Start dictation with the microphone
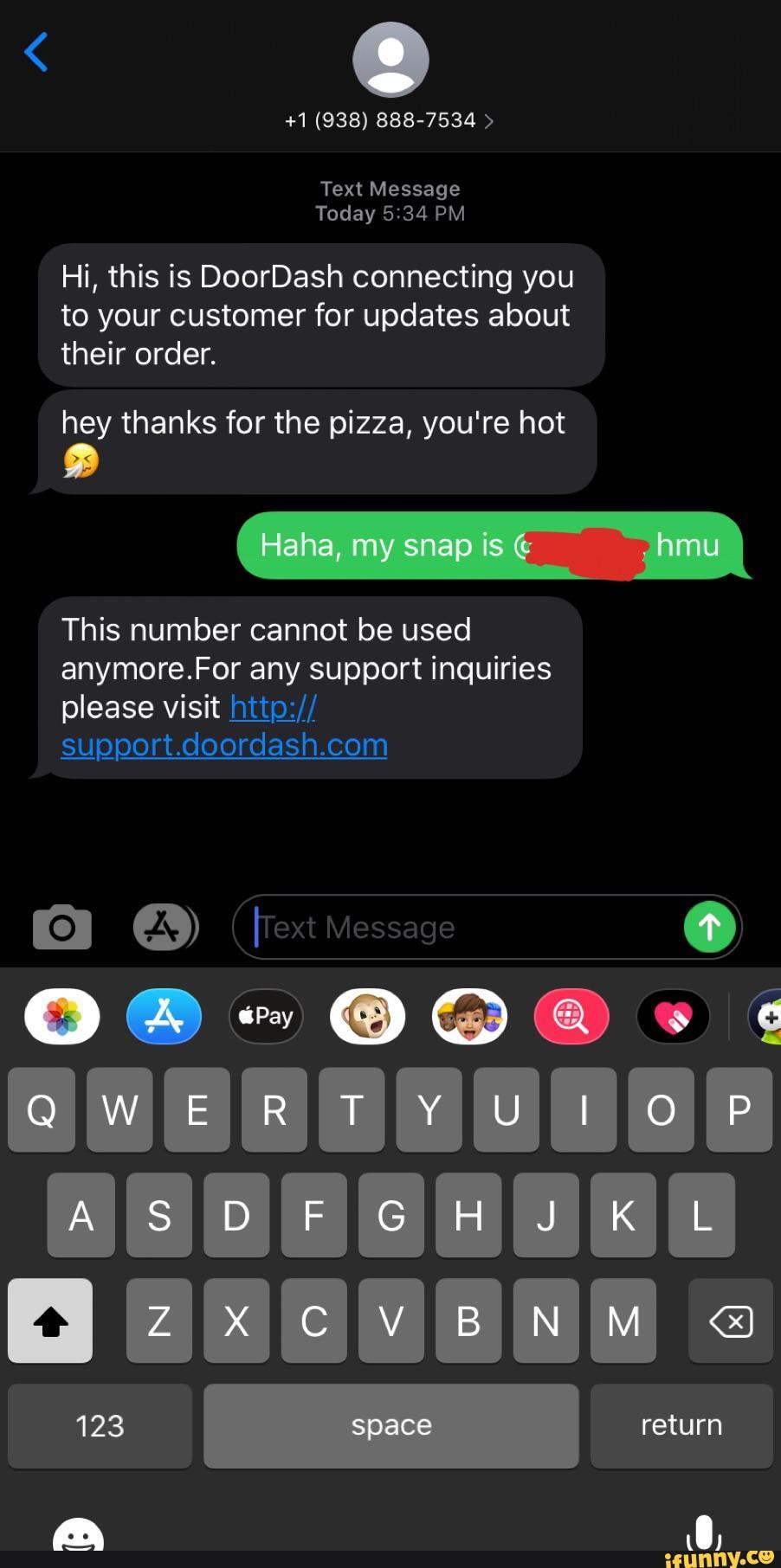The height and width of the screenshot is (1568, 781). click(704, 1533)
